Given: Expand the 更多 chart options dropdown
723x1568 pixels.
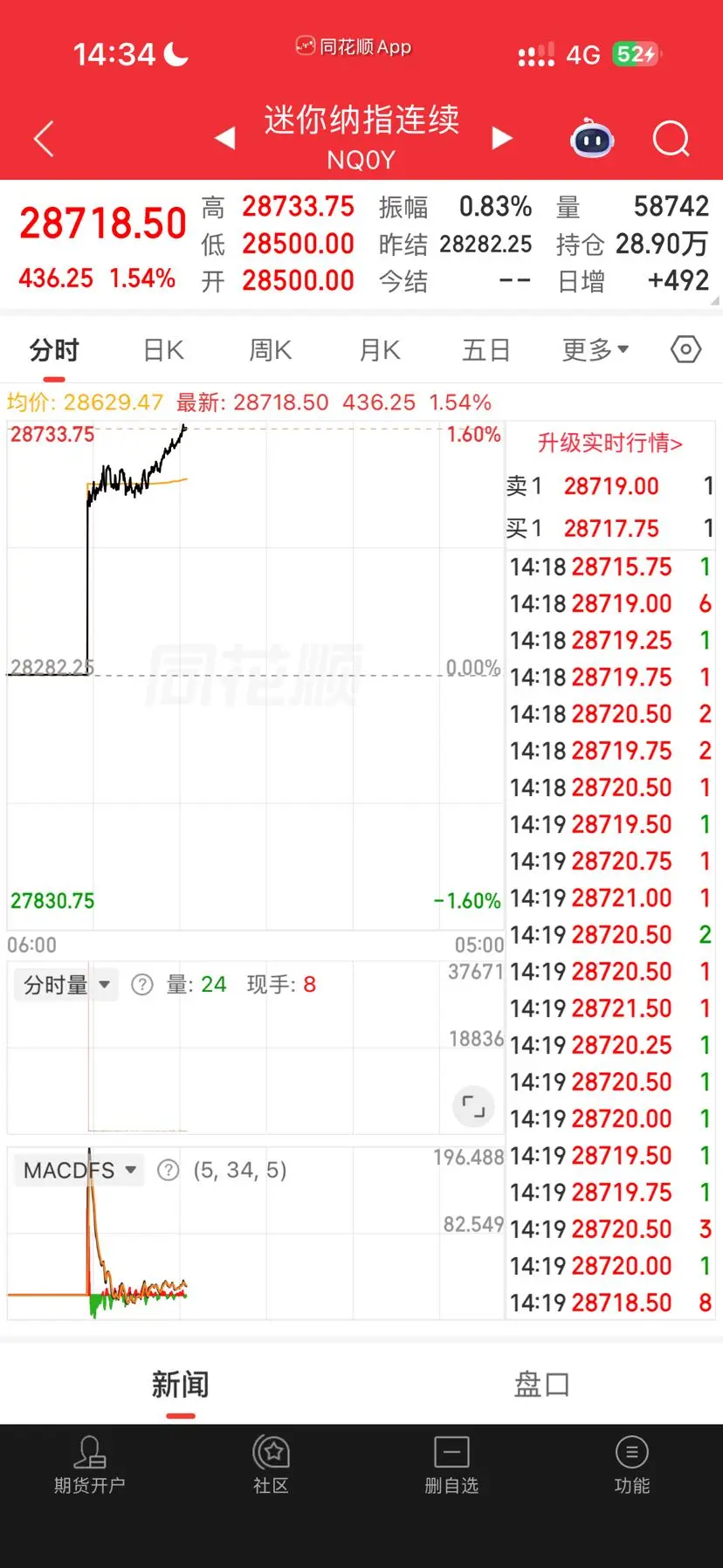Looking at the screenshot, I should (596, 350).
